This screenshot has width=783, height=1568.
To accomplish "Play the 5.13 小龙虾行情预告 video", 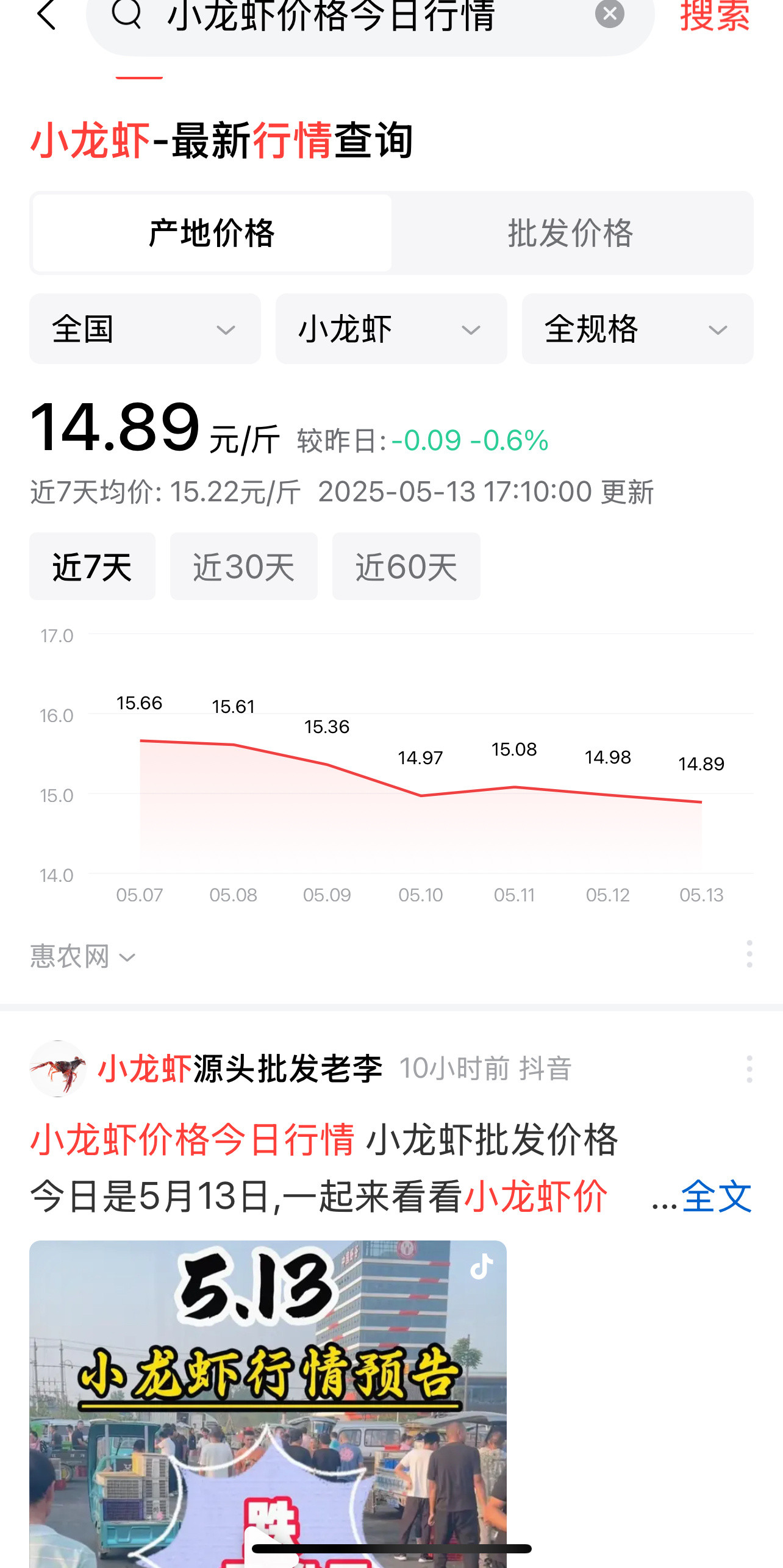I will (268, 1403).
